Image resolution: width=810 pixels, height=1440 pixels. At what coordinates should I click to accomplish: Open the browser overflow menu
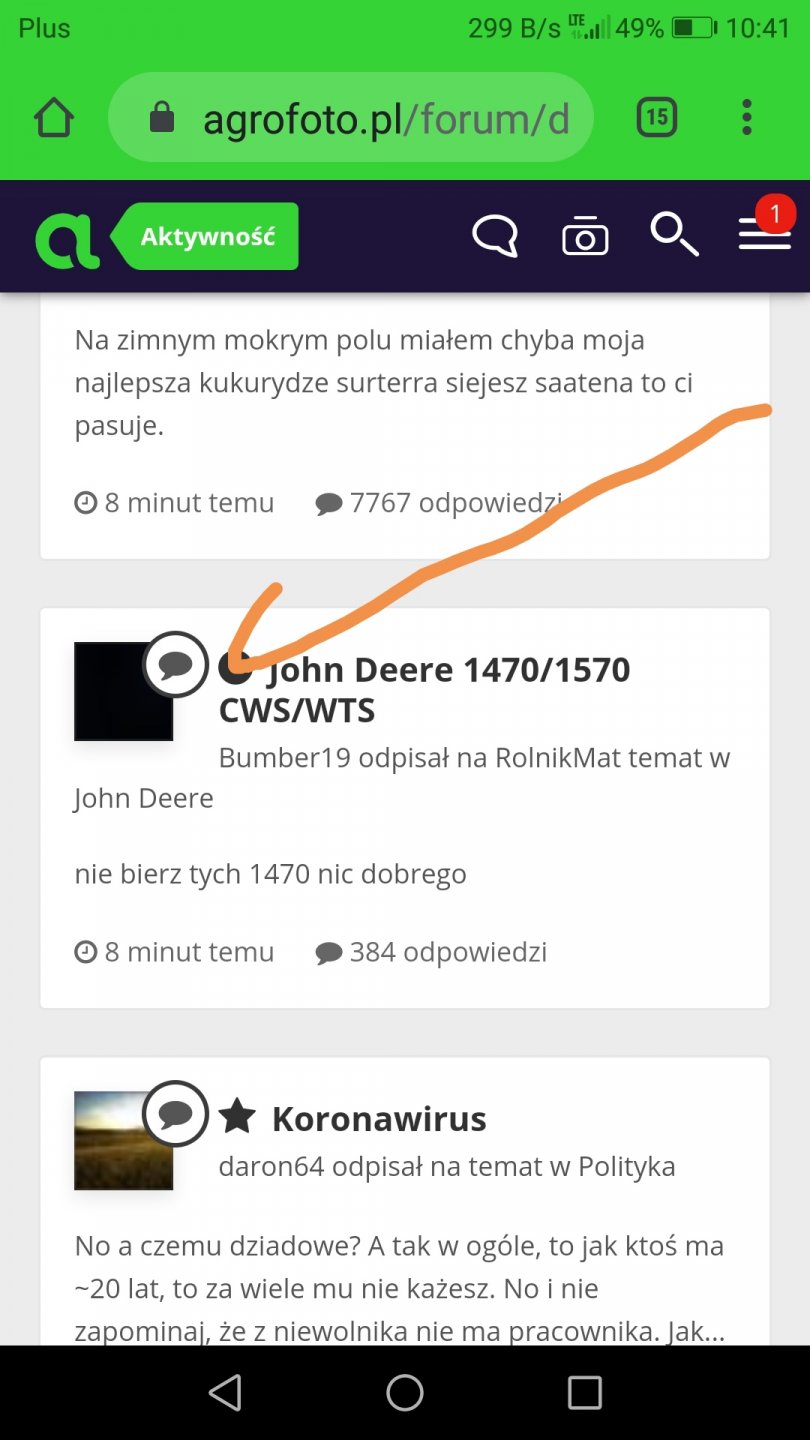click(x=746, y=118)
